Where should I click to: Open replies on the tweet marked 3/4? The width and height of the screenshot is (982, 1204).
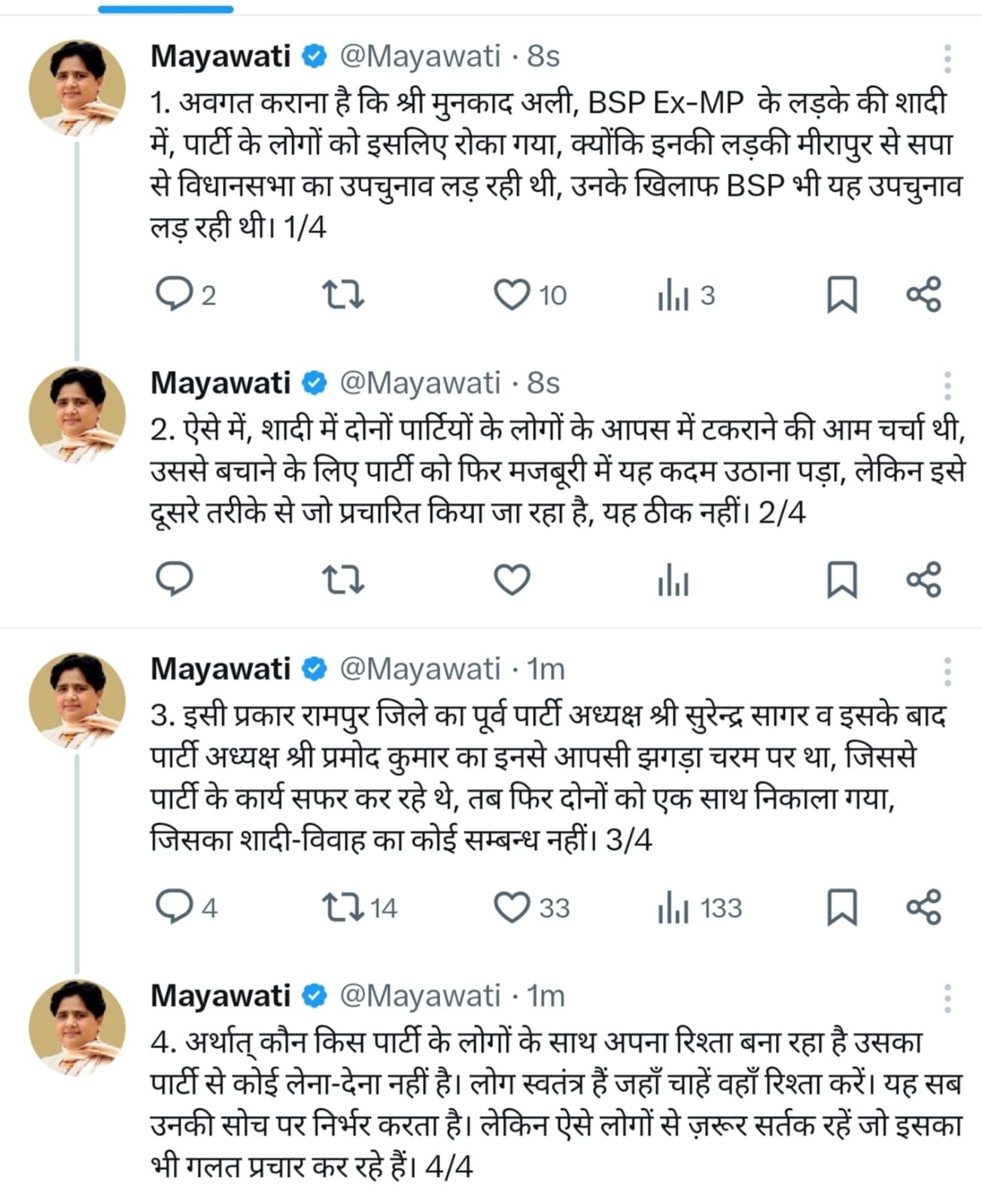click(x=174, y=907)
